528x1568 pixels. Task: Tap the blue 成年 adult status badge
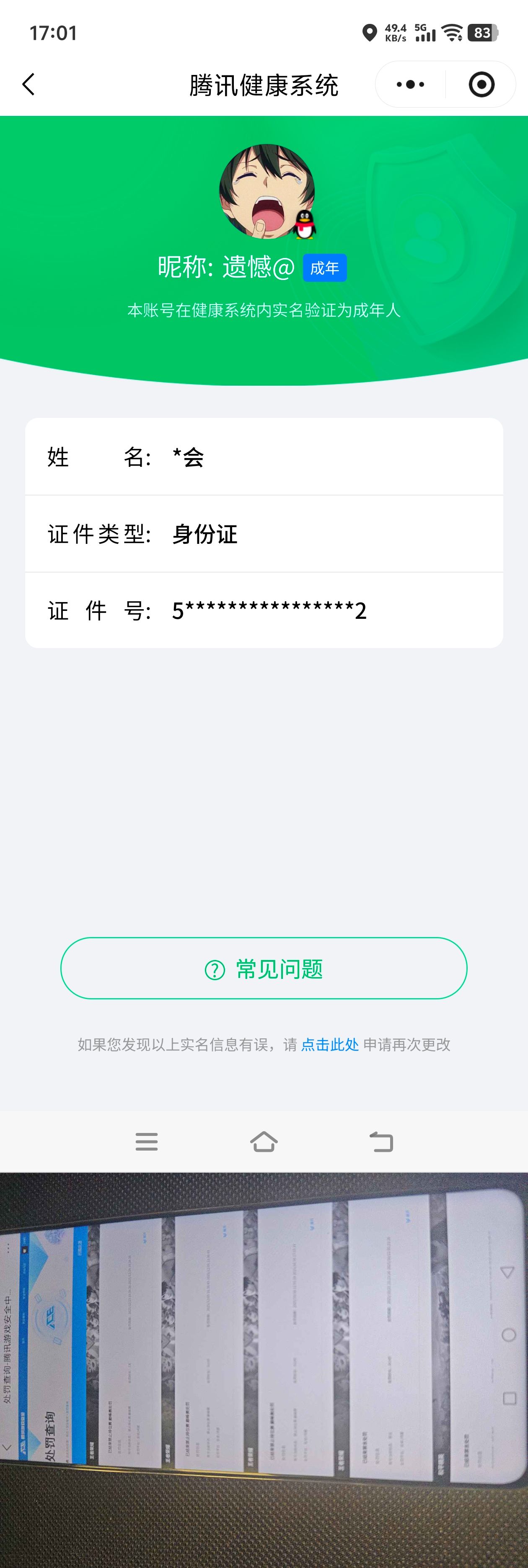[325, 267]
